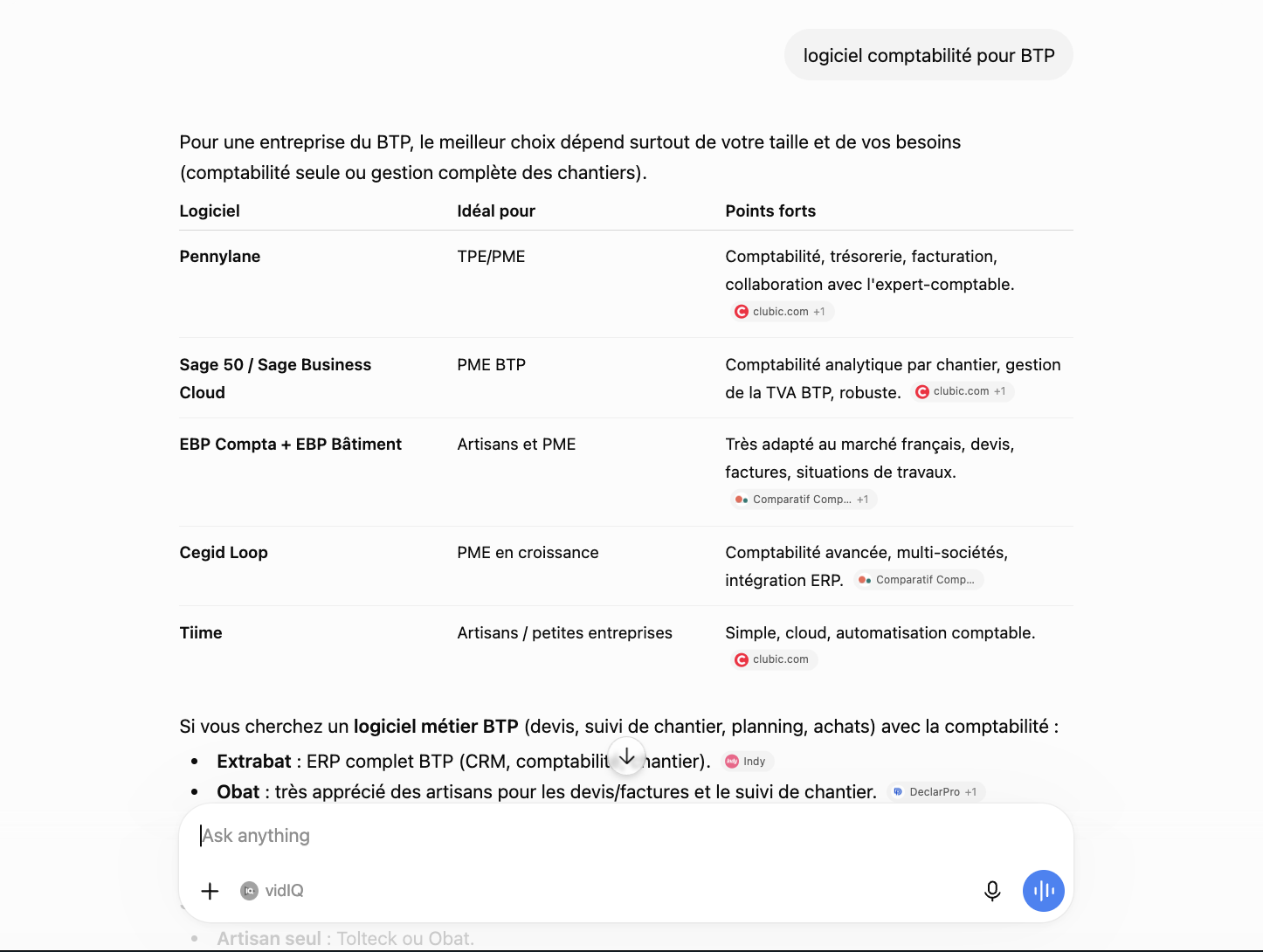Start dictation with the microphone icon
The width and height of the screenshot is (1263, 952).
point(992,891)
